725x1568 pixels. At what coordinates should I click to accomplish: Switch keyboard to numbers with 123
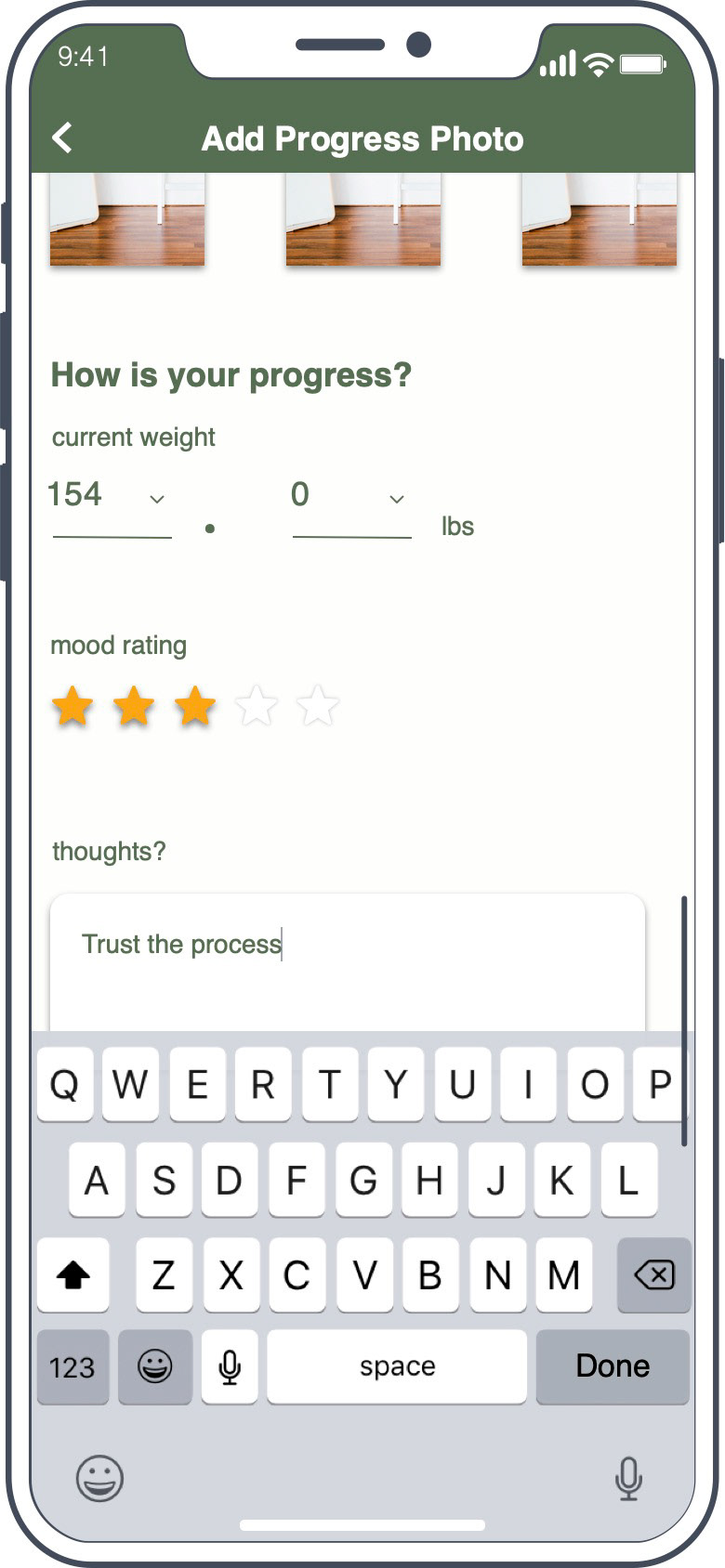pos(72,1366)
